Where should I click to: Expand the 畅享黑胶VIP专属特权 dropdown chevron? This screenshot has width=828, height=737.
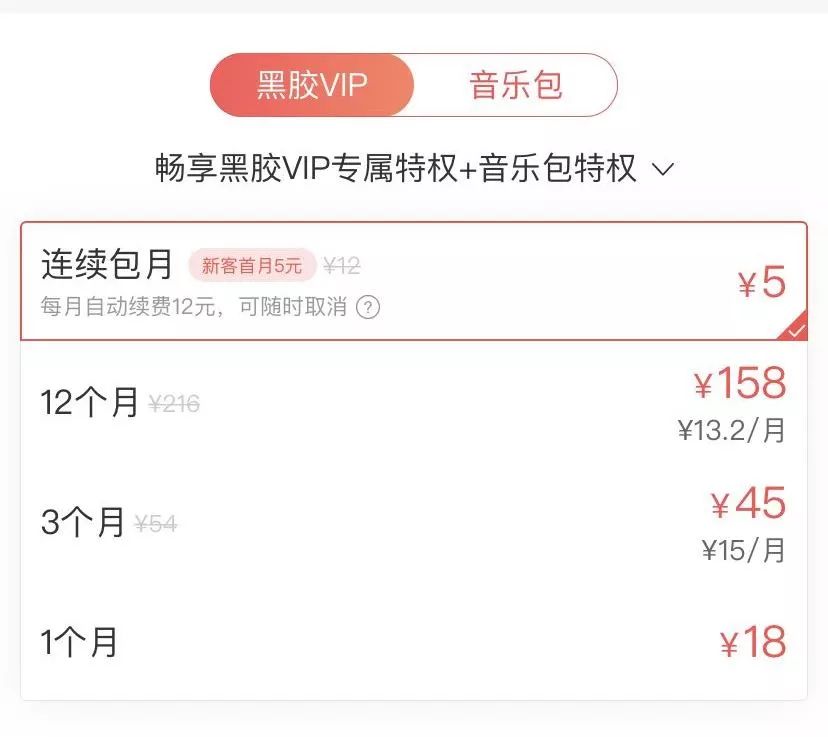tap(663, 169)
